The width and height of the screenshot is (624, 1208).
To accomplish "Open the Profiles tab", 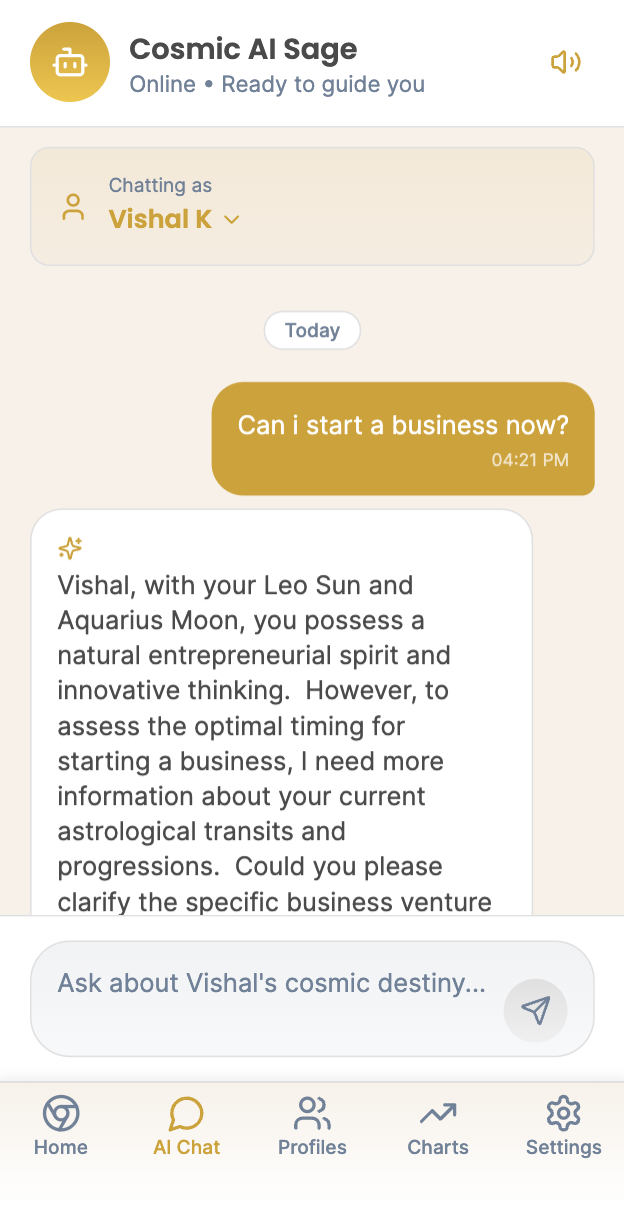I will coord(312,1126).
